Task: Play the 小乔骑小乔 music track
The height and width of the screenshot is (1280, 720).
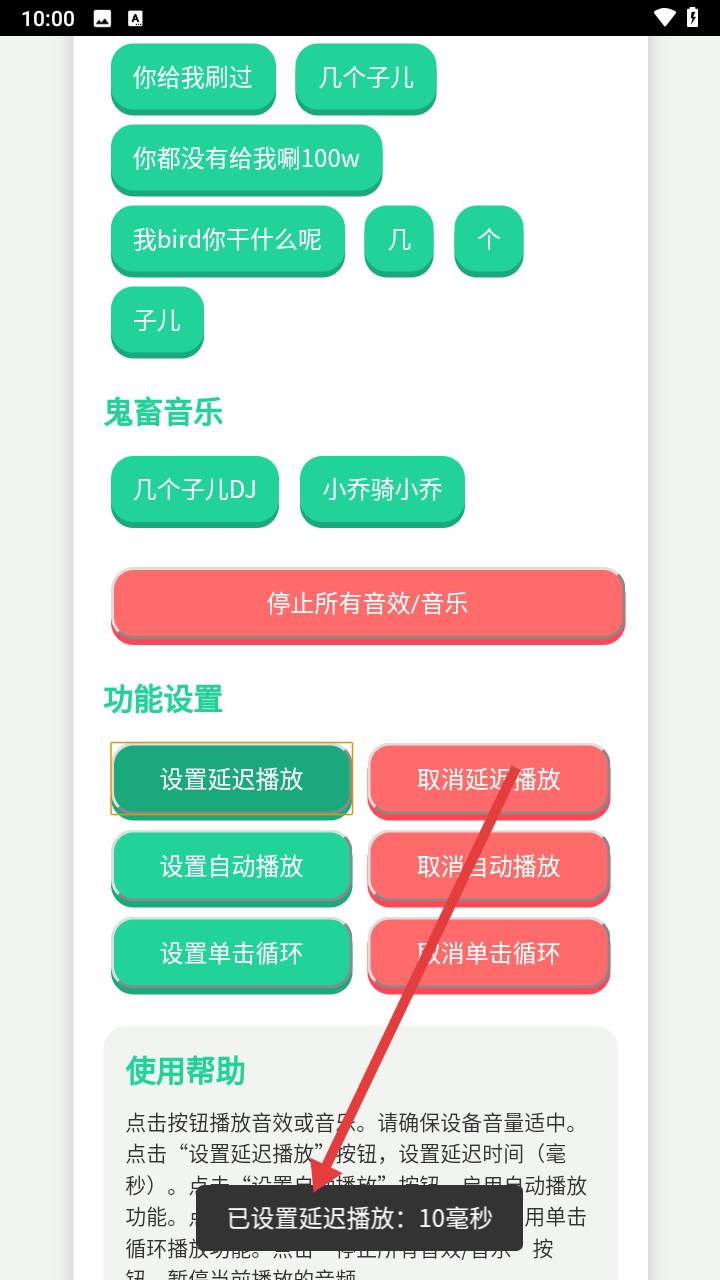Action: [x=382, y=490]
